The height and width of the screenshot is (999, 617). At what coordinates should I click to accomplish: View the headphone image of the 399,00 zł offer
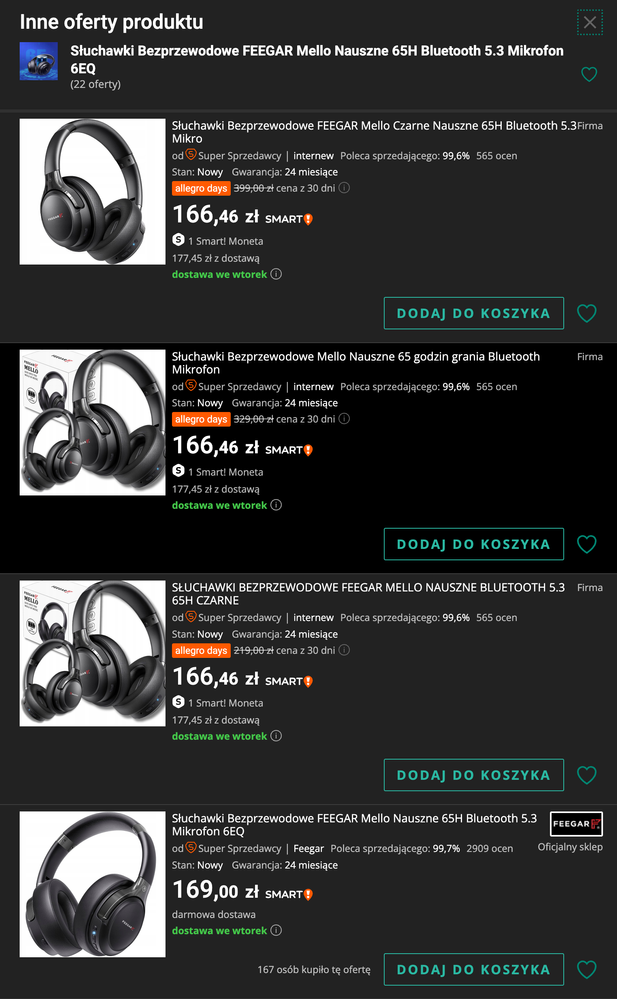click(x=92, y=191)
